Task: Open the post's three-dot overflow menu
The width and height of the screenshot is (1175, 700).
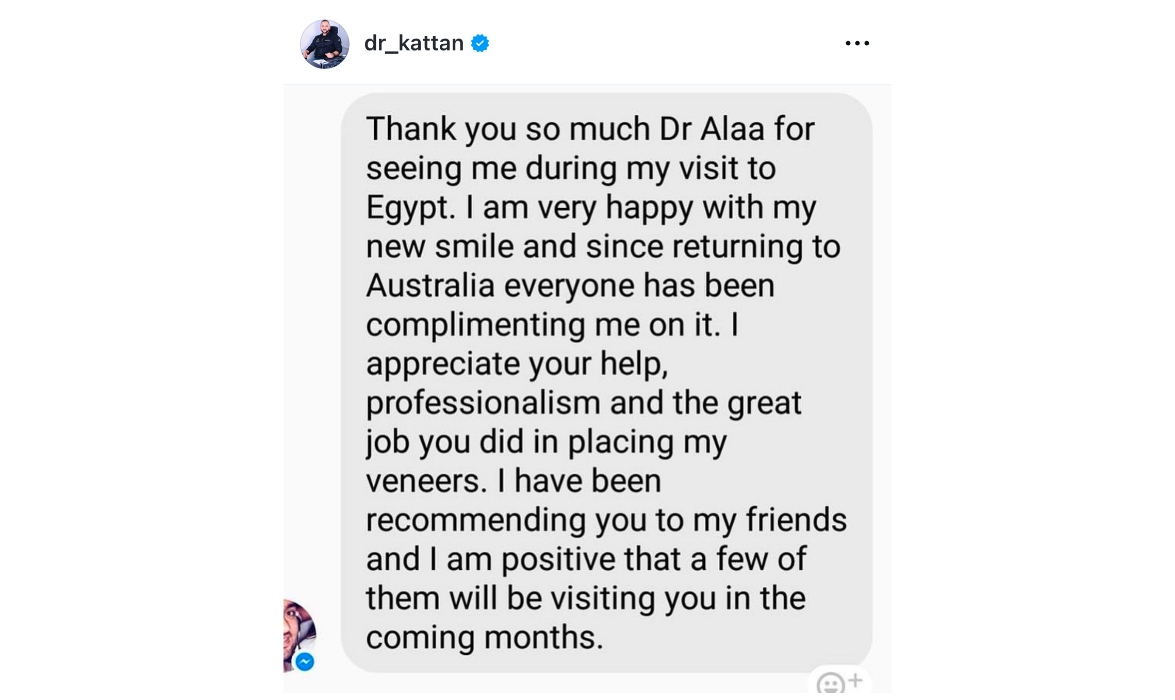Action: pyautogui.click(x=857, y=44)
